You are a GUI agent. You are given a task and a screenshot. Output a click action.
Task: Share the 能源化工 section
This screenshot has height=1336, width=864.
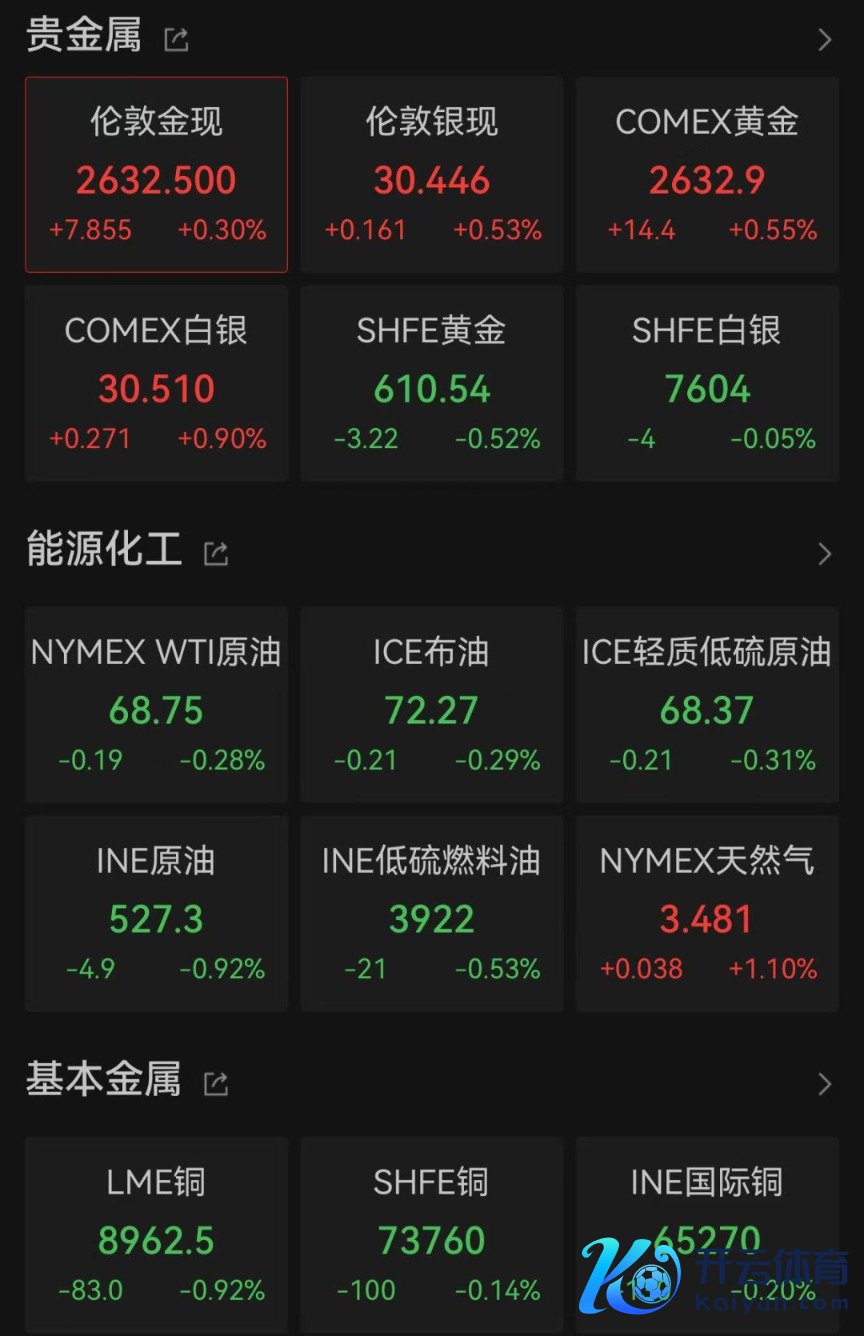click(x=216, y=553)
